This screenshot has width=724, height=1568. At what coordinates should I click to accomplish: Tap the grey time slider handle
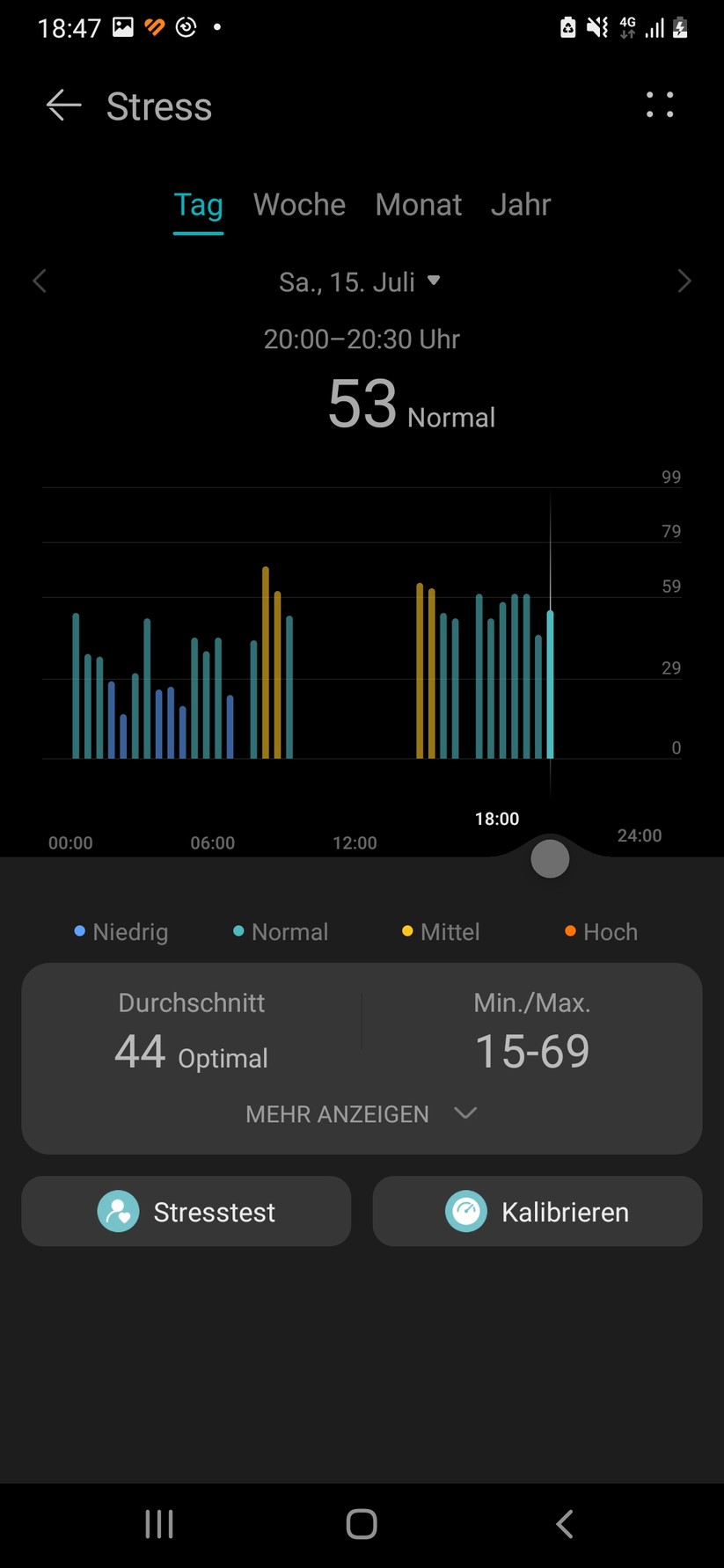(550, 858)
